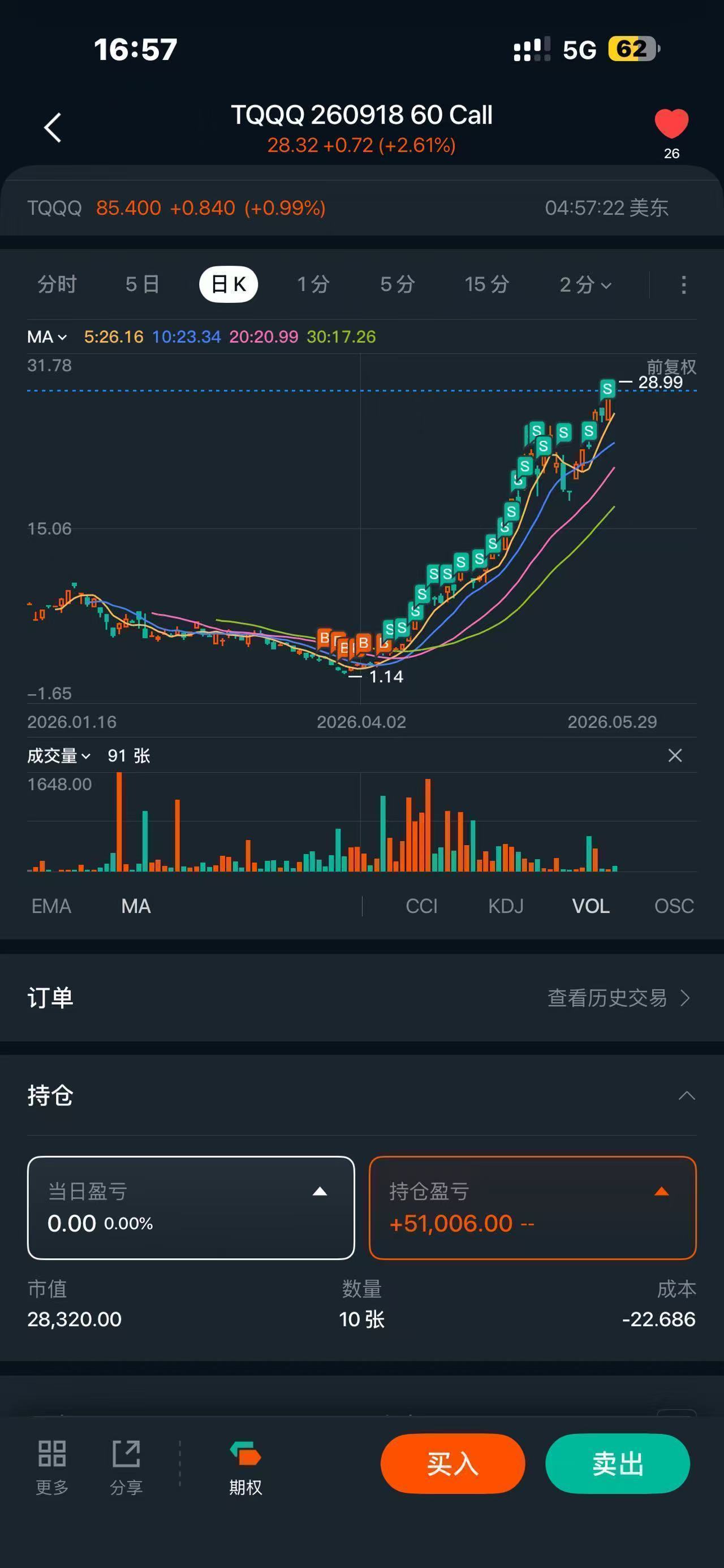Image resolution: width=724 pixels, height=1568 pixels.
Task: Select the 5分 chart interval
Action: point(398,284)
